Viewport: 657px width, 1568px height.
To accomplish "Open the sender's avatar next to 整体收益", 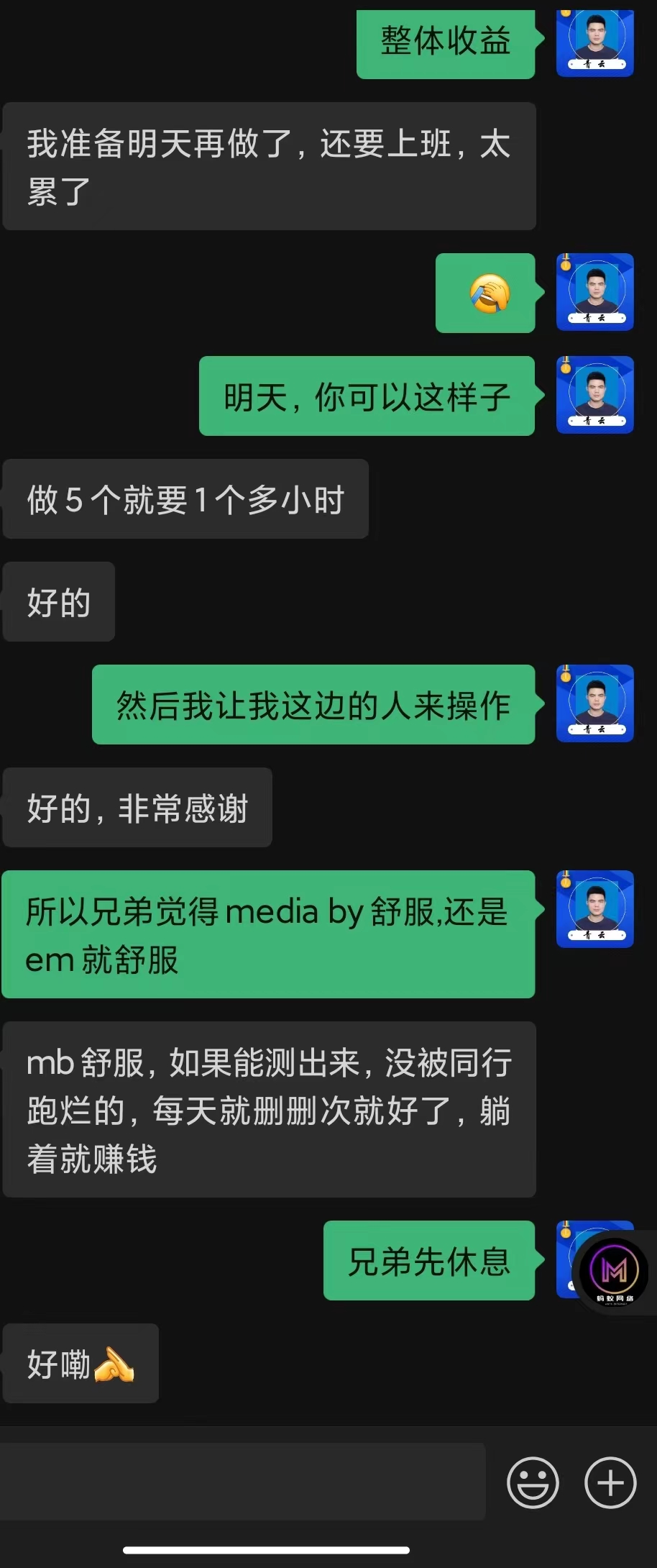I will pos(594,42).
